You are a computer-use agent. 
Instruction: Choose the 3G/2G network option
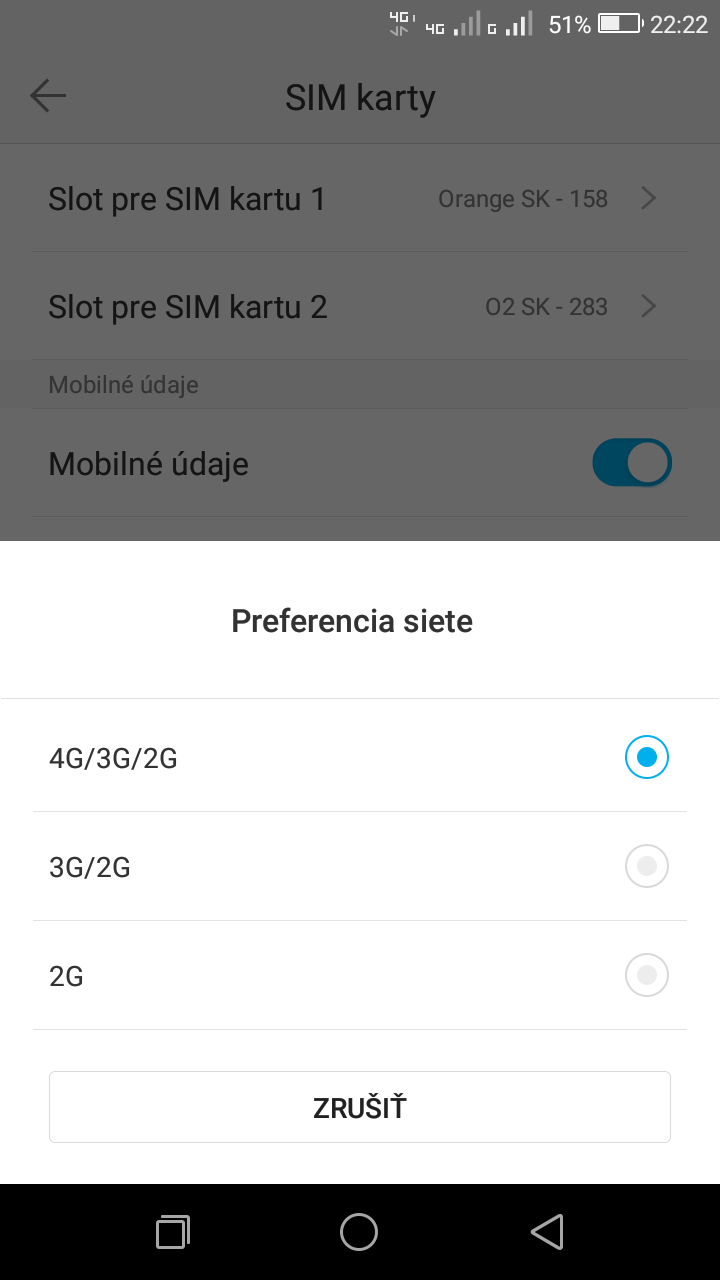coord(360,866)
